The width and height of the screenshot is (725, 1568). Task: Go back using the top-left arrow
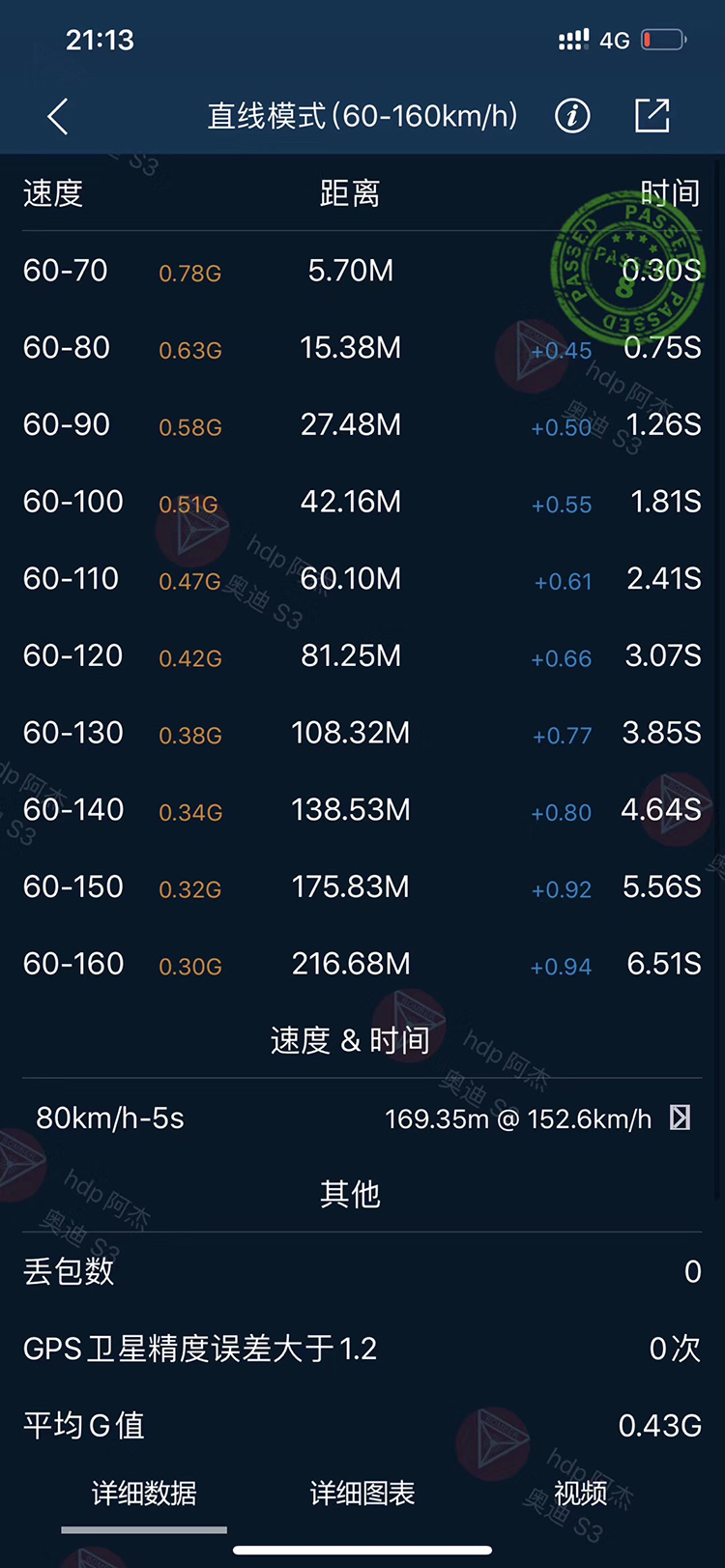click(x=57, y=117)
